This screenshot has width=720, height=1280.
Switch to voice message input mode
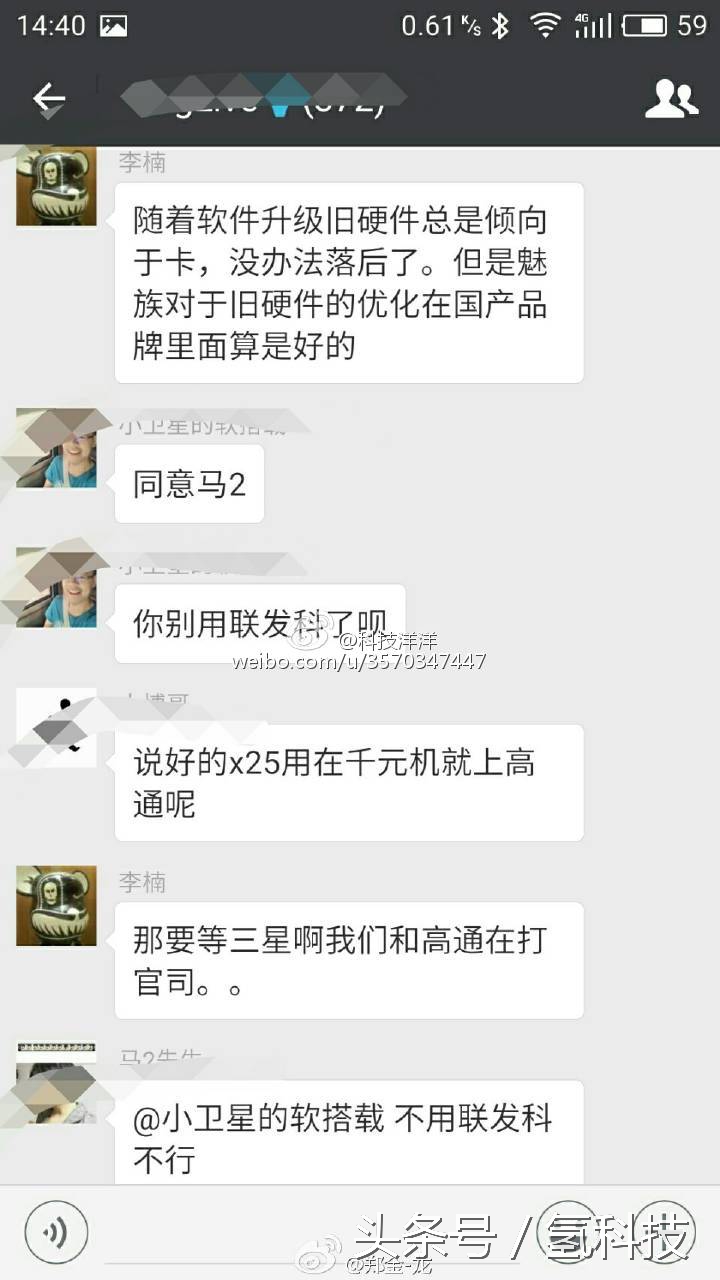click(x=55, y=1232)
